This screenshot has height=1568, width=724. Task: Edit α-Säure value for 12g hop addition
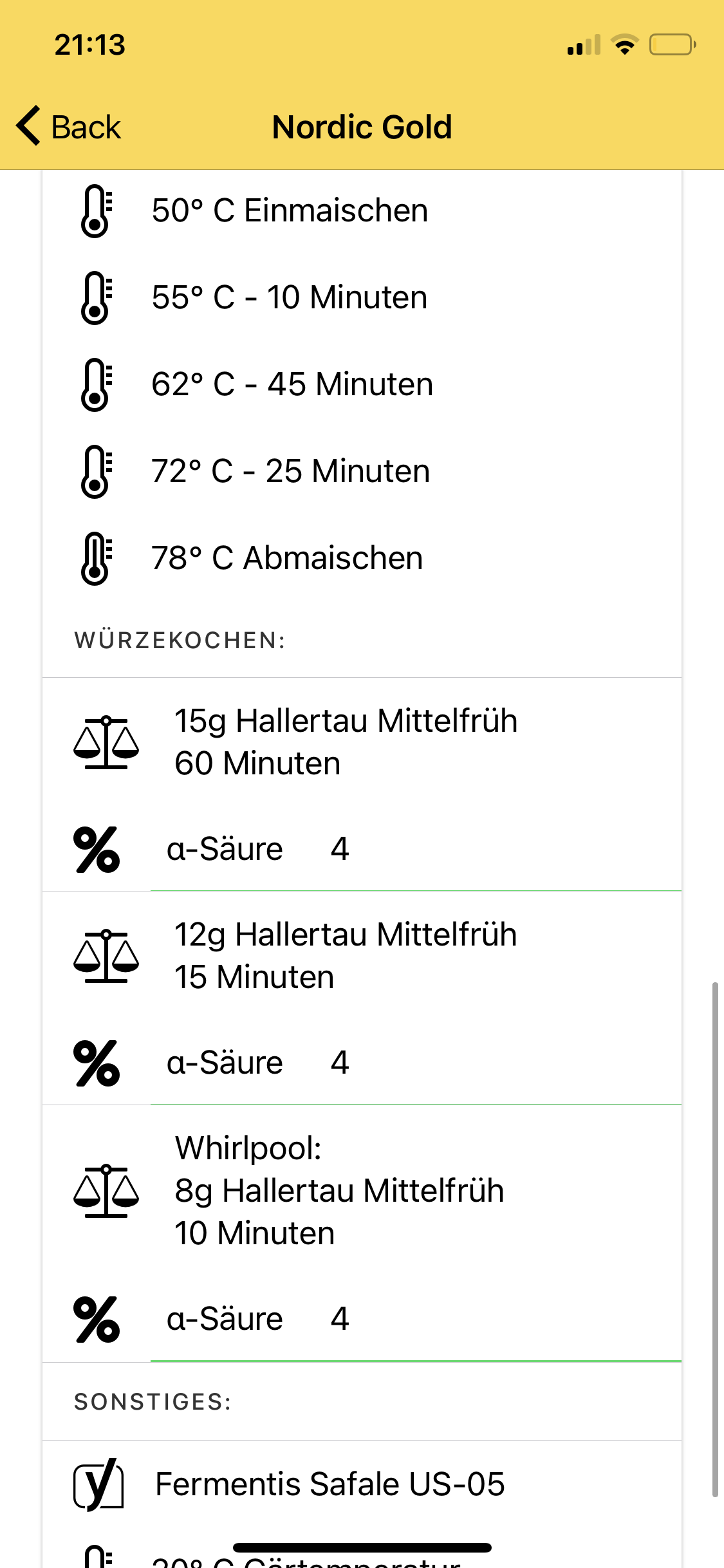pos(340,1063)
